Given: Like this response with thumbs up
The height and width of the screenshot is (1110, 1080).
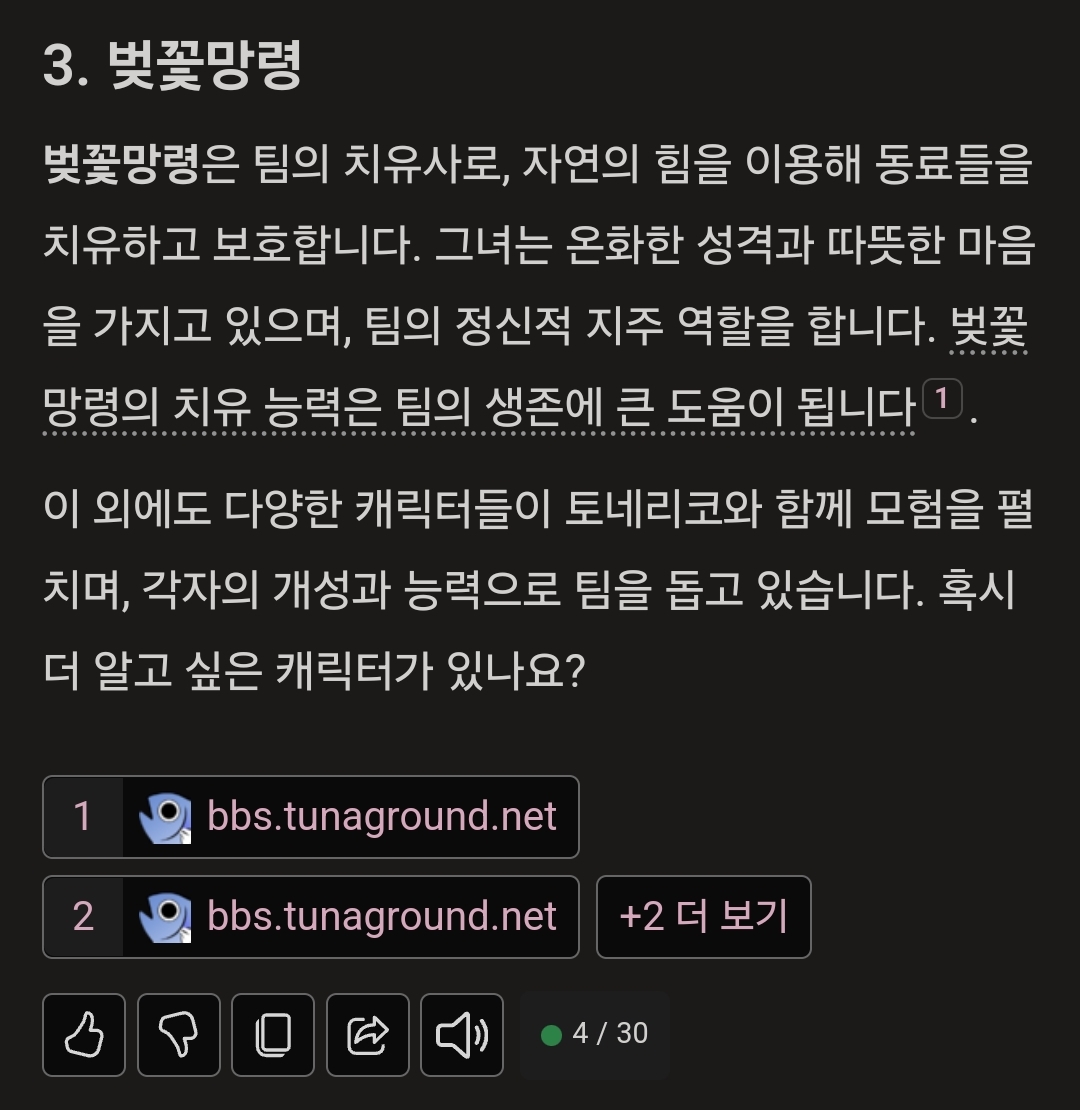Looking at the screenshot, I should pos(84,1035).
